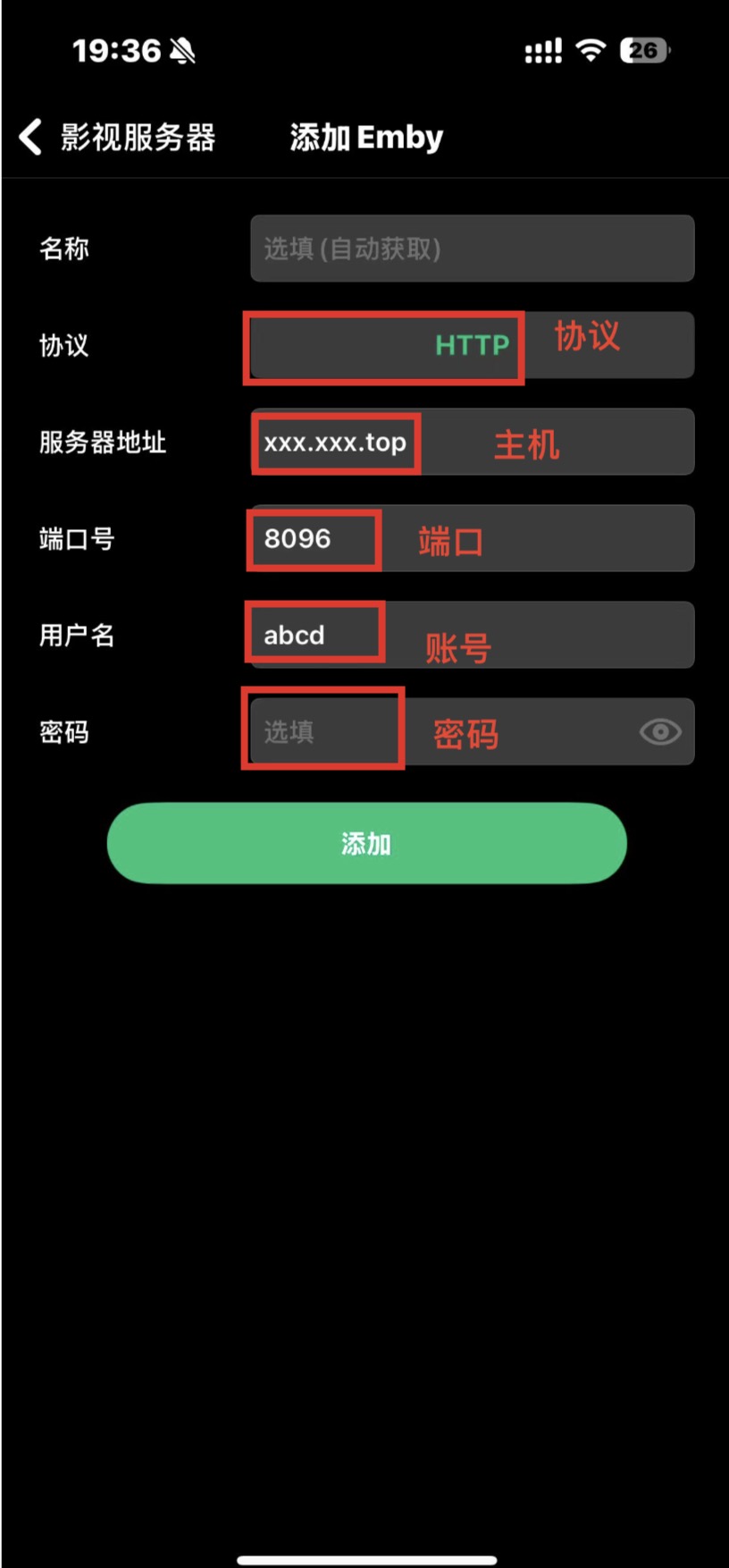
Task: Go back to 影视服务器
Action: point(116,138)
